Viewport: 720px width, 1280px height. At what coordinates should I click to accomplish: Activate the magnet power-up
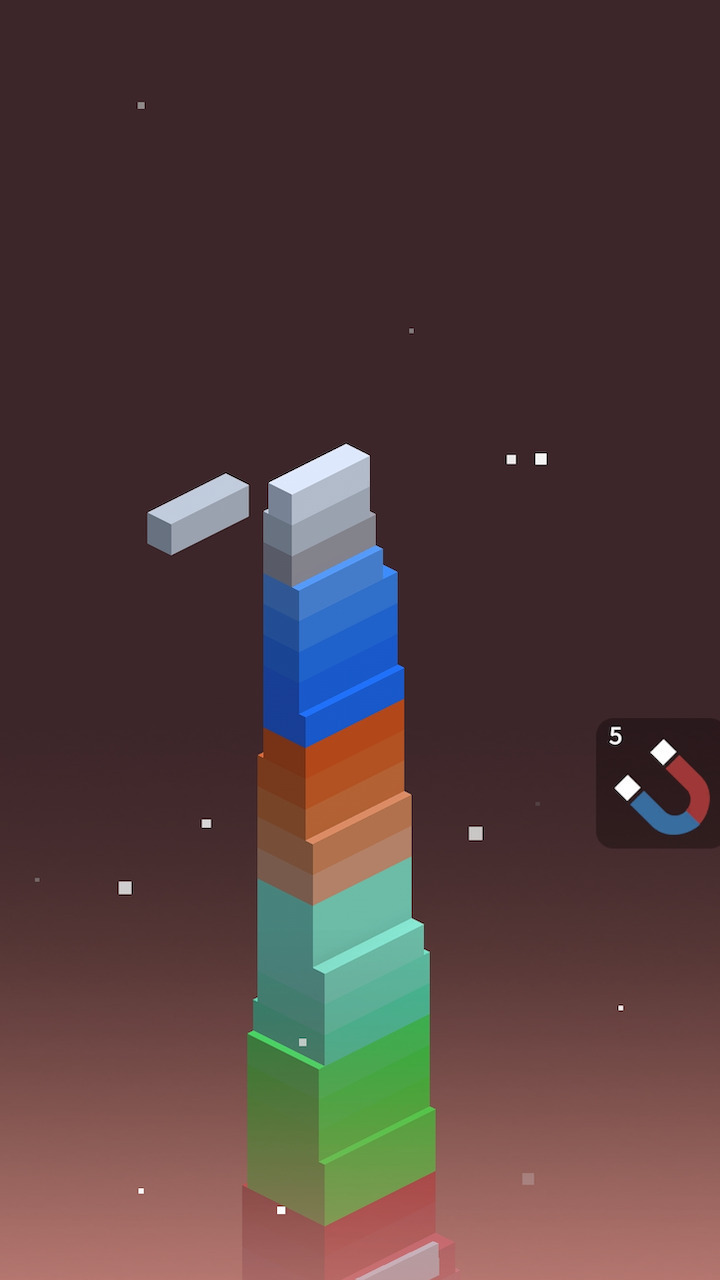click(x=659, y=783)
